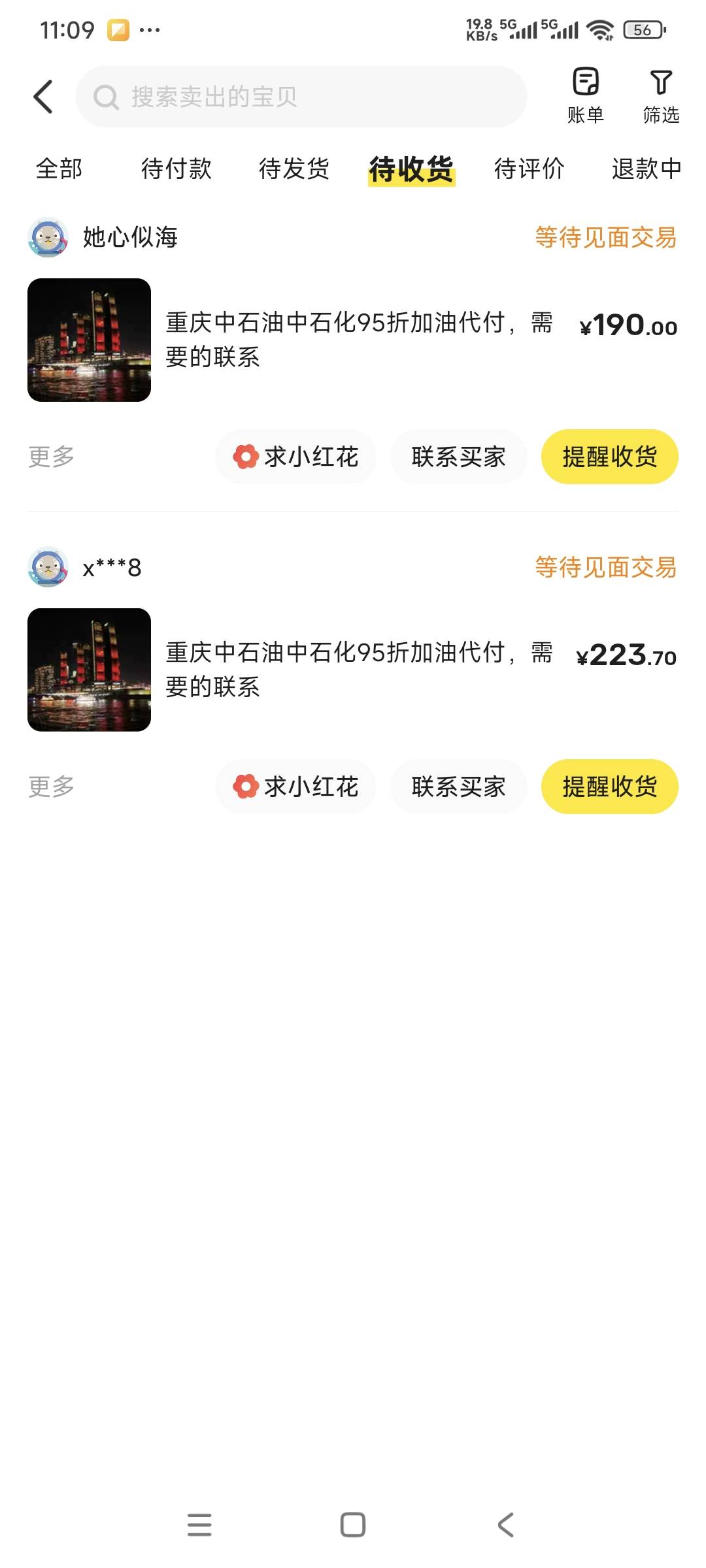Tap 提醒收货 on the ¥190.00 order
The width and height of the screenshot is (706, 1568).
click(x=610, y=457)
